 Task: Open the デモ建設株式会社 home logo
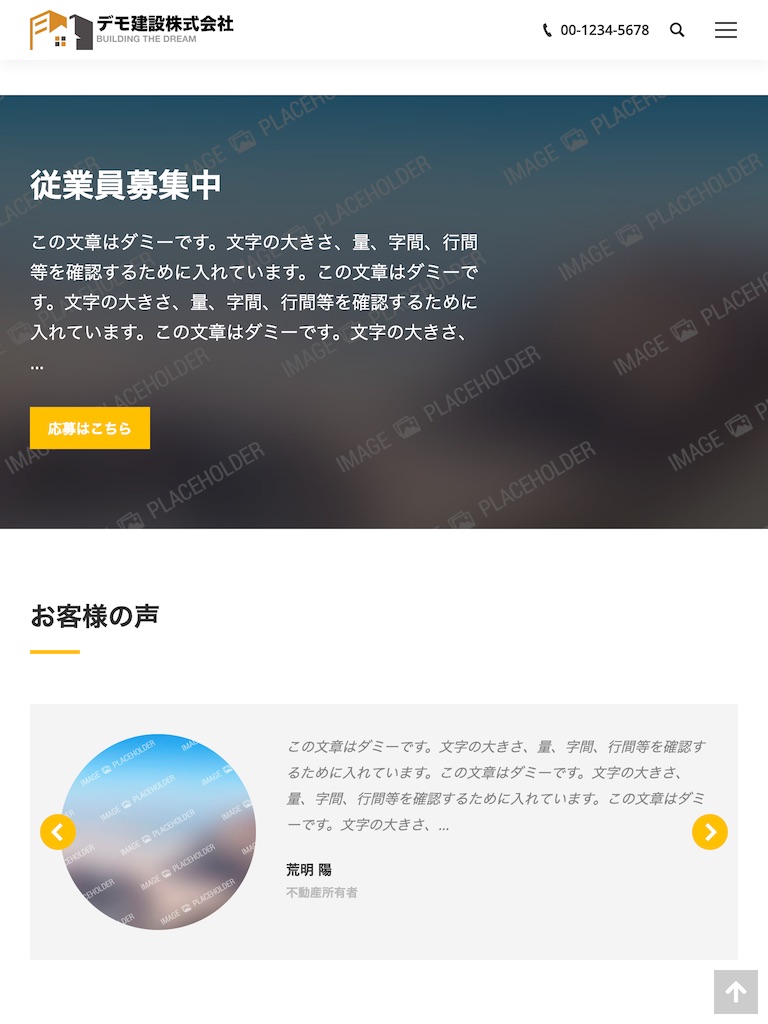click(x=132, y=30)
